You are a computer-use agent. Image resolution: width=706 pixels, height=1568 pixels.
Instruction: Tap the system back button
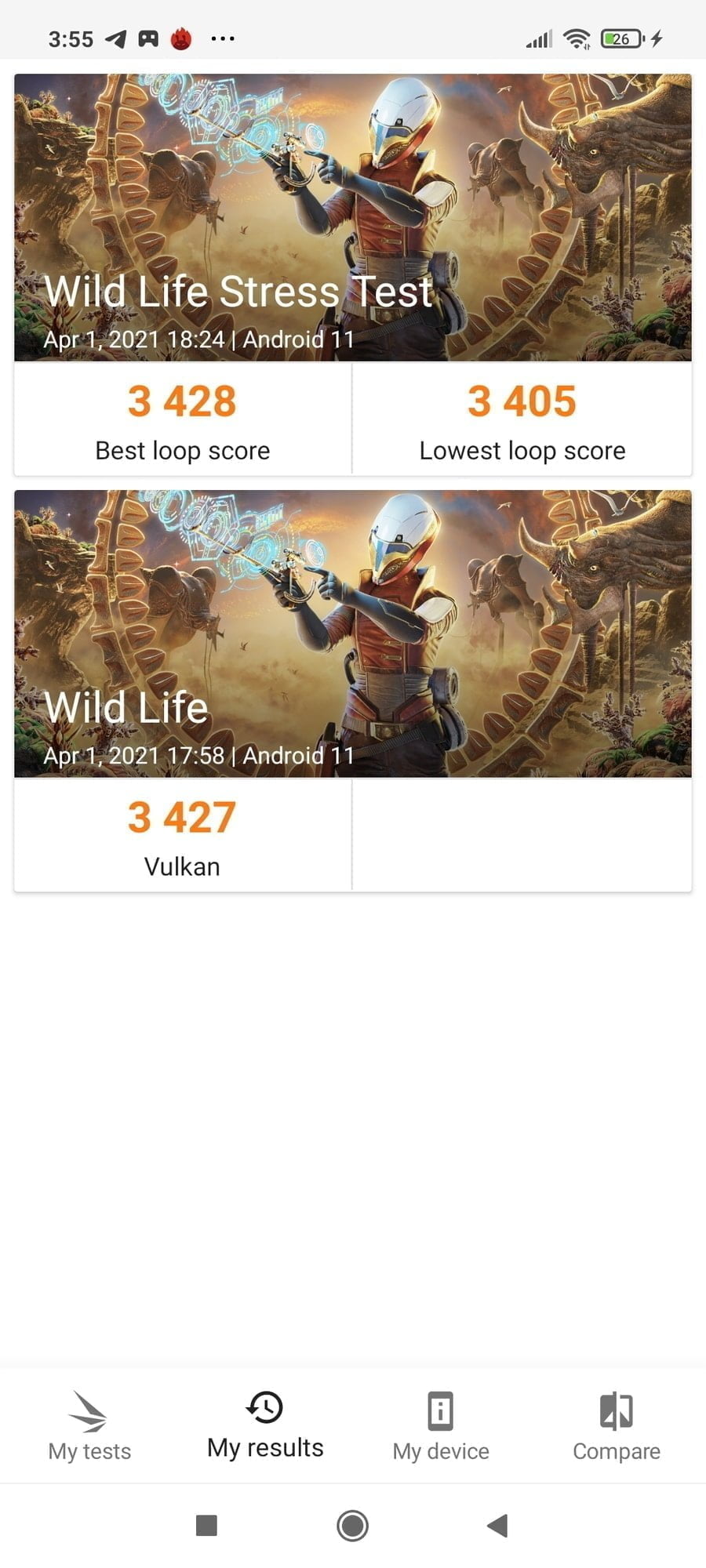498,1525
